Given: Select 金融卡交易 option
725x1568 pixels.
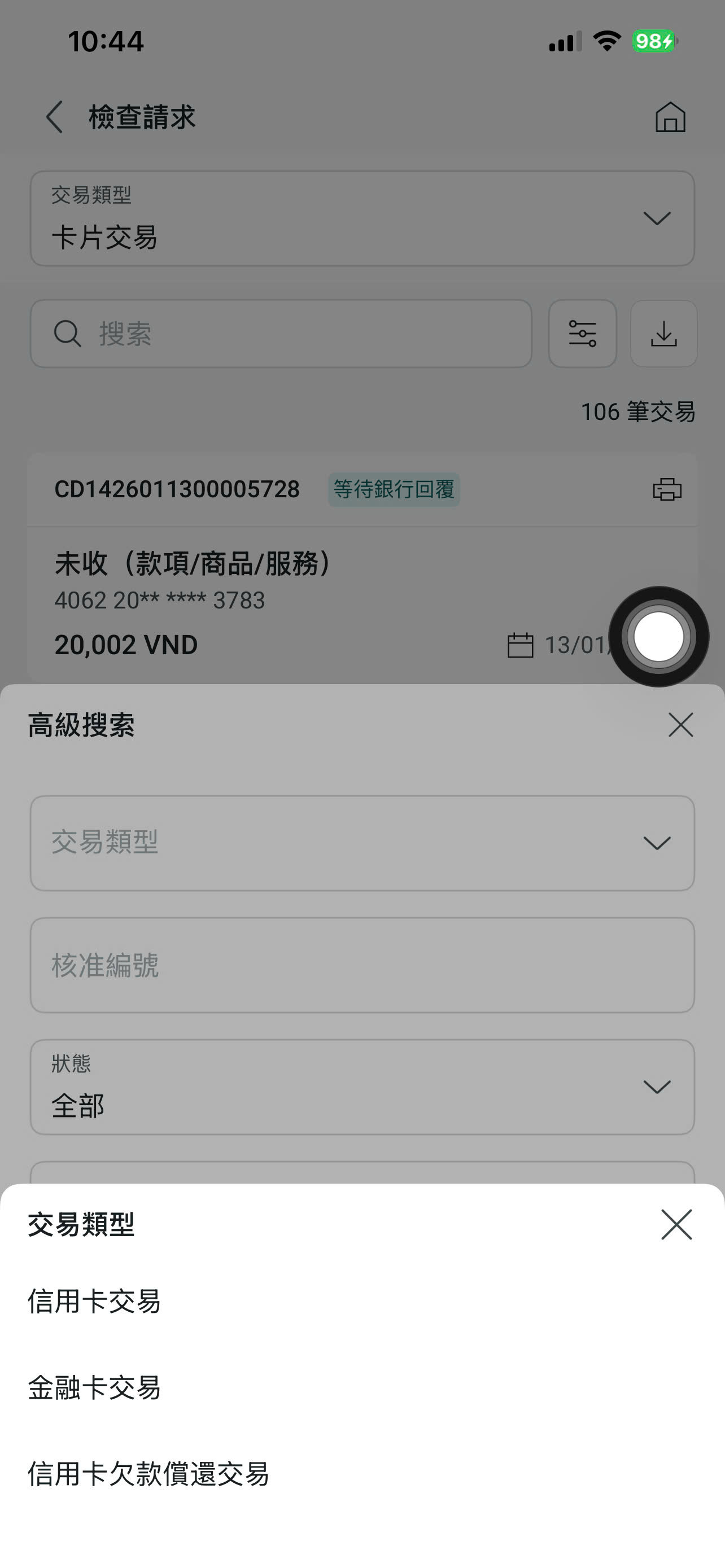Looking at the screenshot, I should (94, 1388).
